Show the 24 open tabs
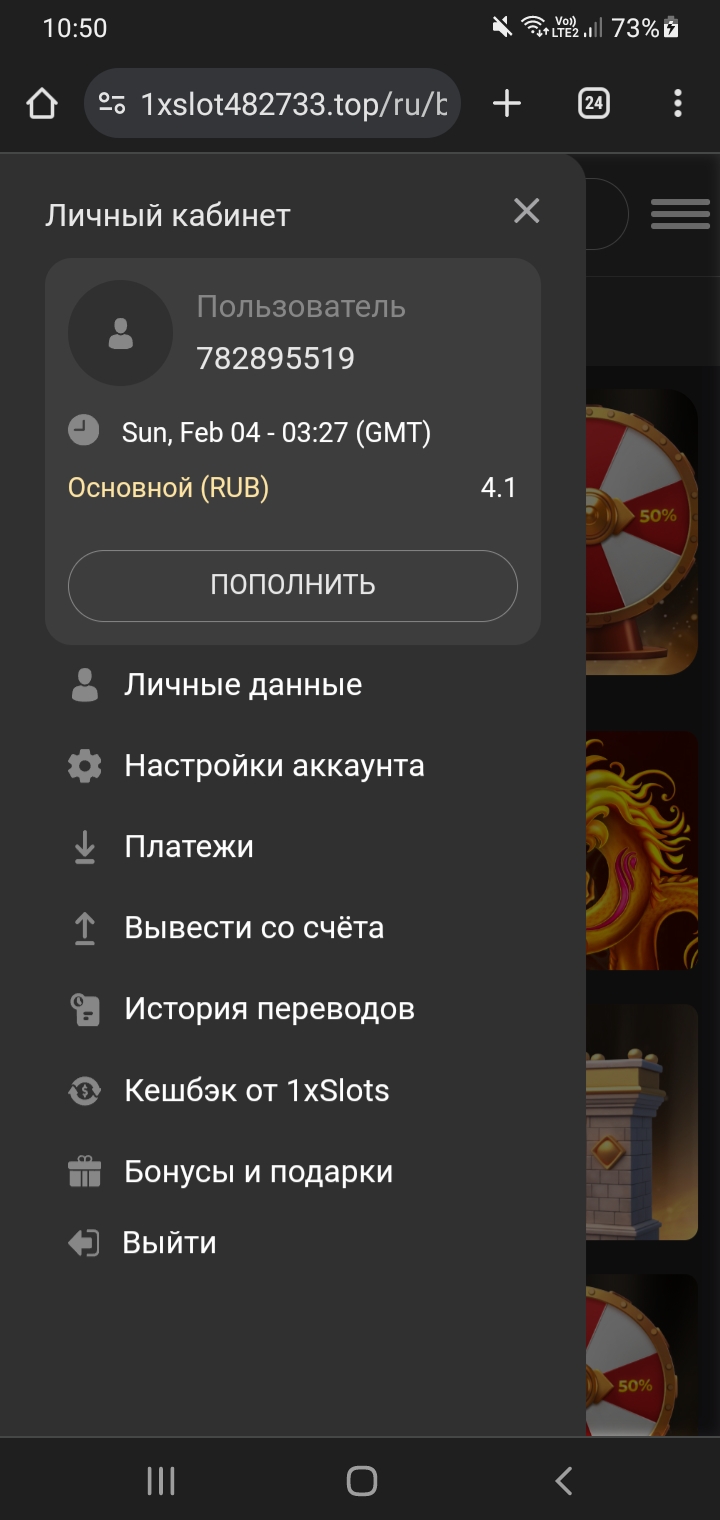 coord(594,103)
